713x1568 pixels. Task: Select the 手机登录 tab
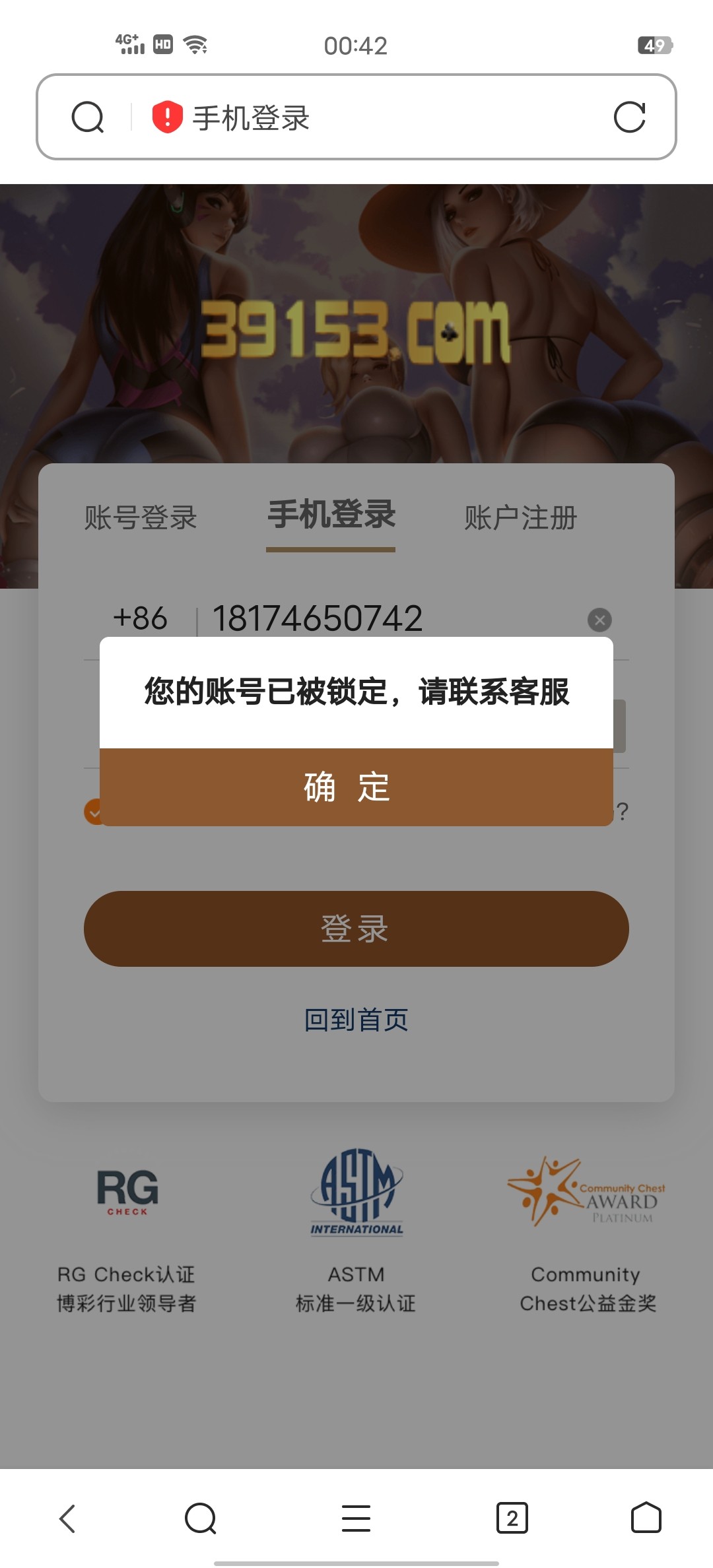331,515
